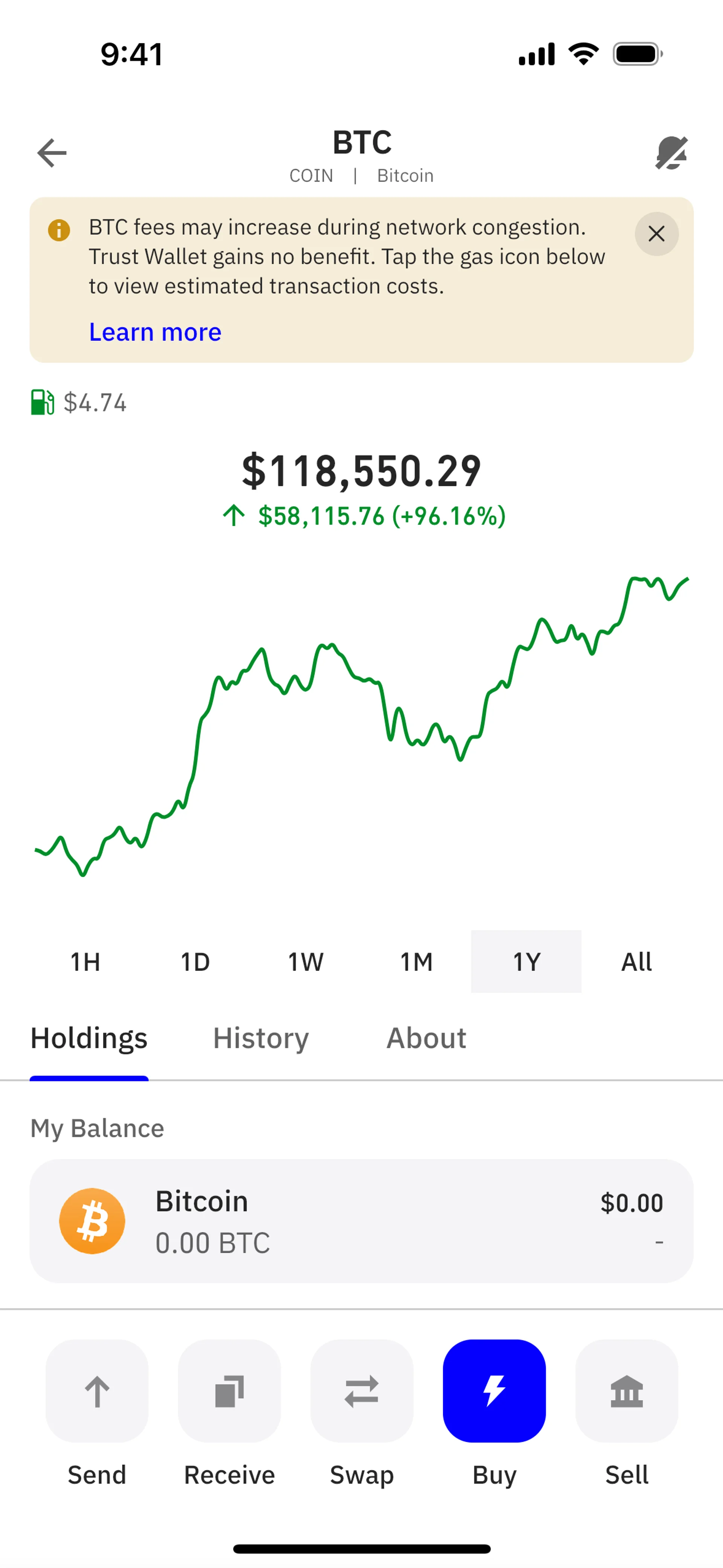
Task: Switch to the About tab
Action: [x=426, y=1038]
